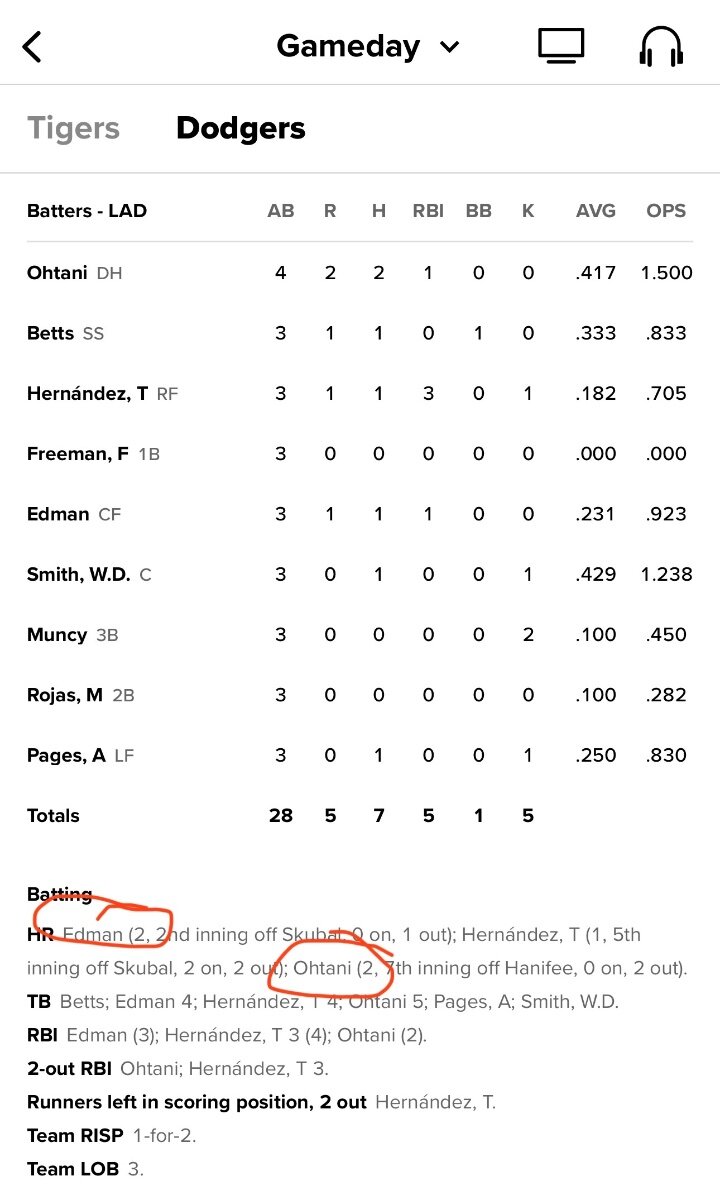The height and width of the screenshot is (1200, 720).
Task: Open the watch TV icon
Action: pyautogui.click(x=561, y=46)
